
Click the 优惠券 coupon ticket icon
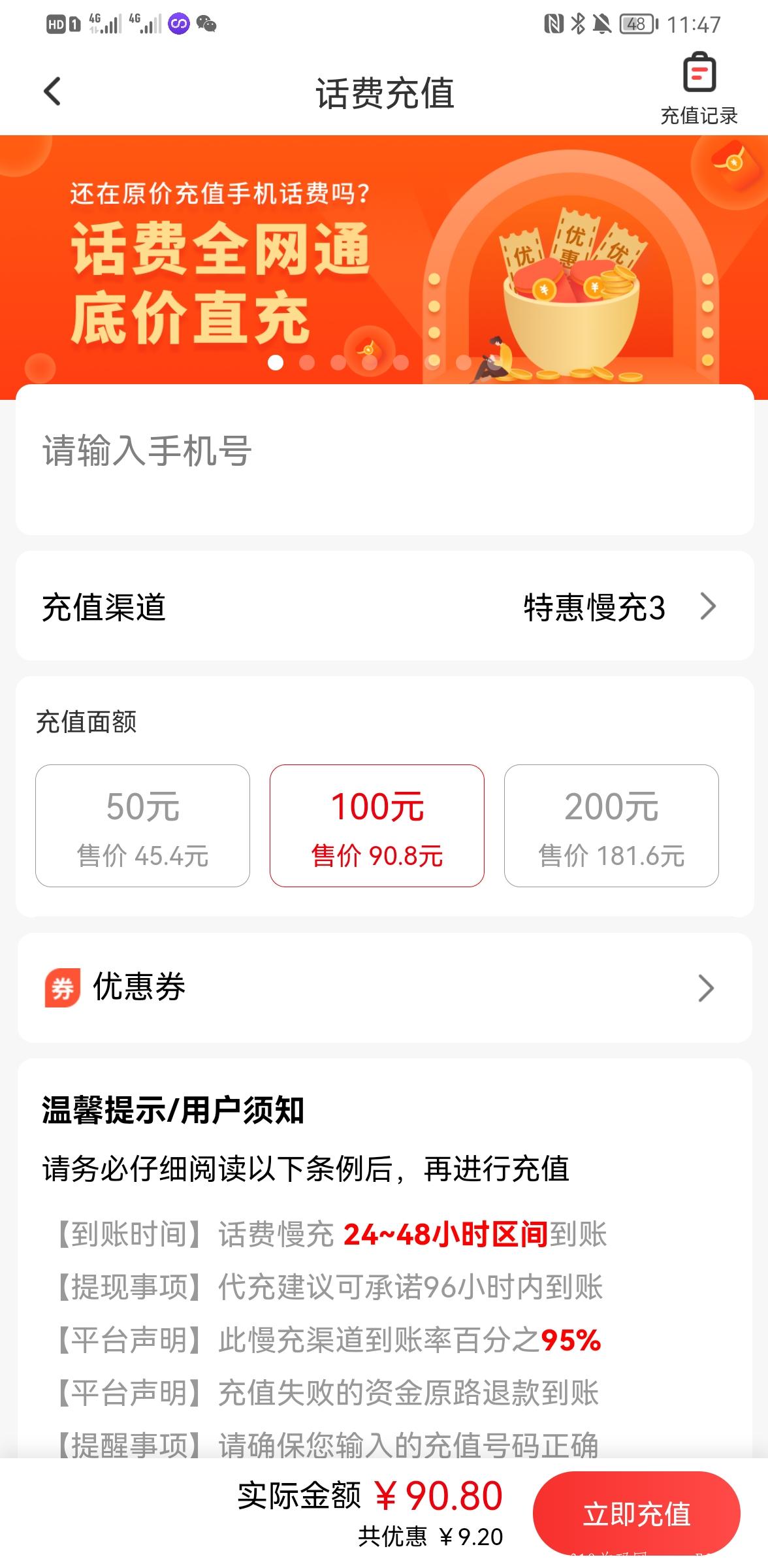[x=60, y=987]
